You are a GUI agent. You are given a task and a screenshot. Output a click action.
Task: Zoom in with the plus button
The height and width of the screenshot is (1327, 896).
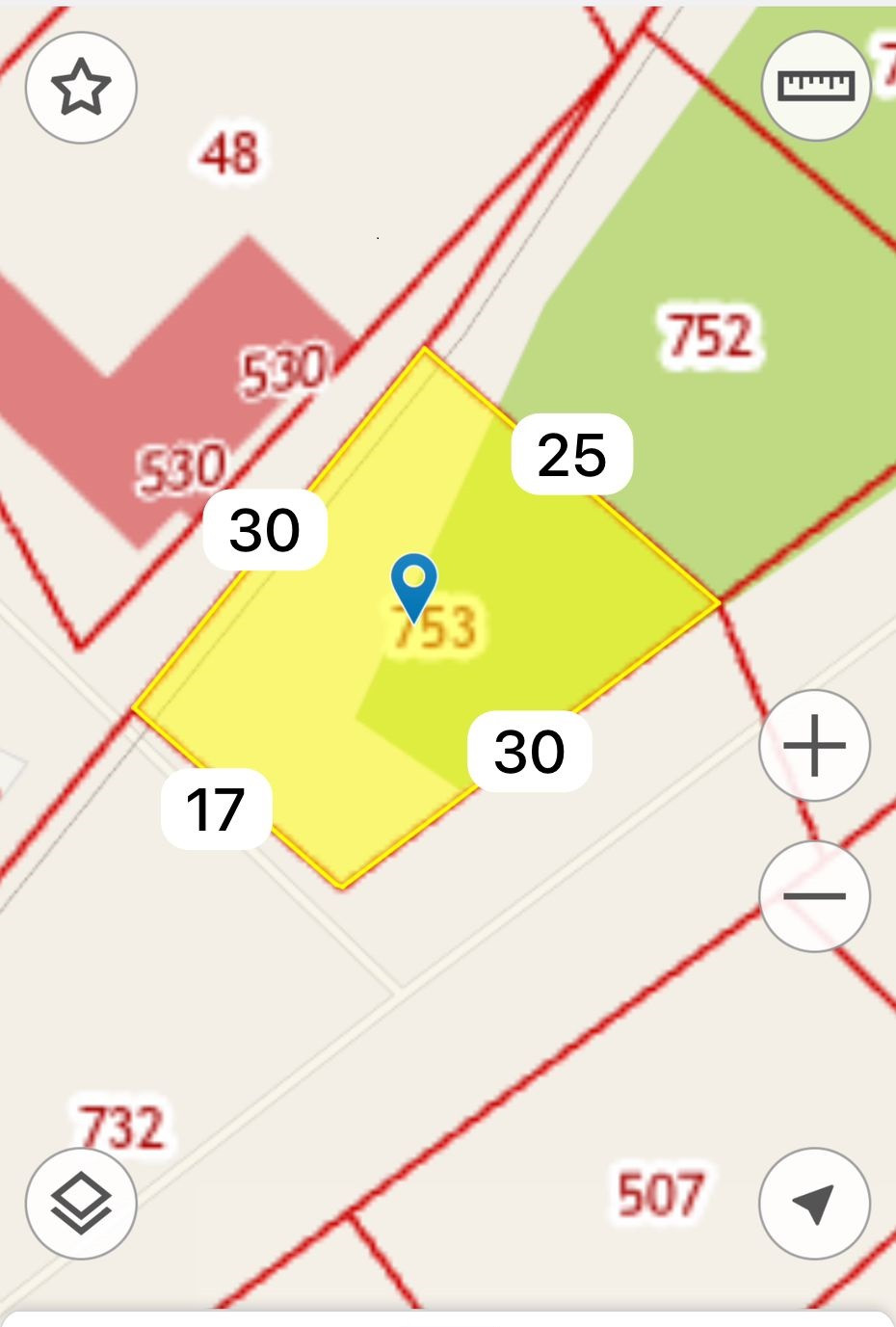point(814,745)
